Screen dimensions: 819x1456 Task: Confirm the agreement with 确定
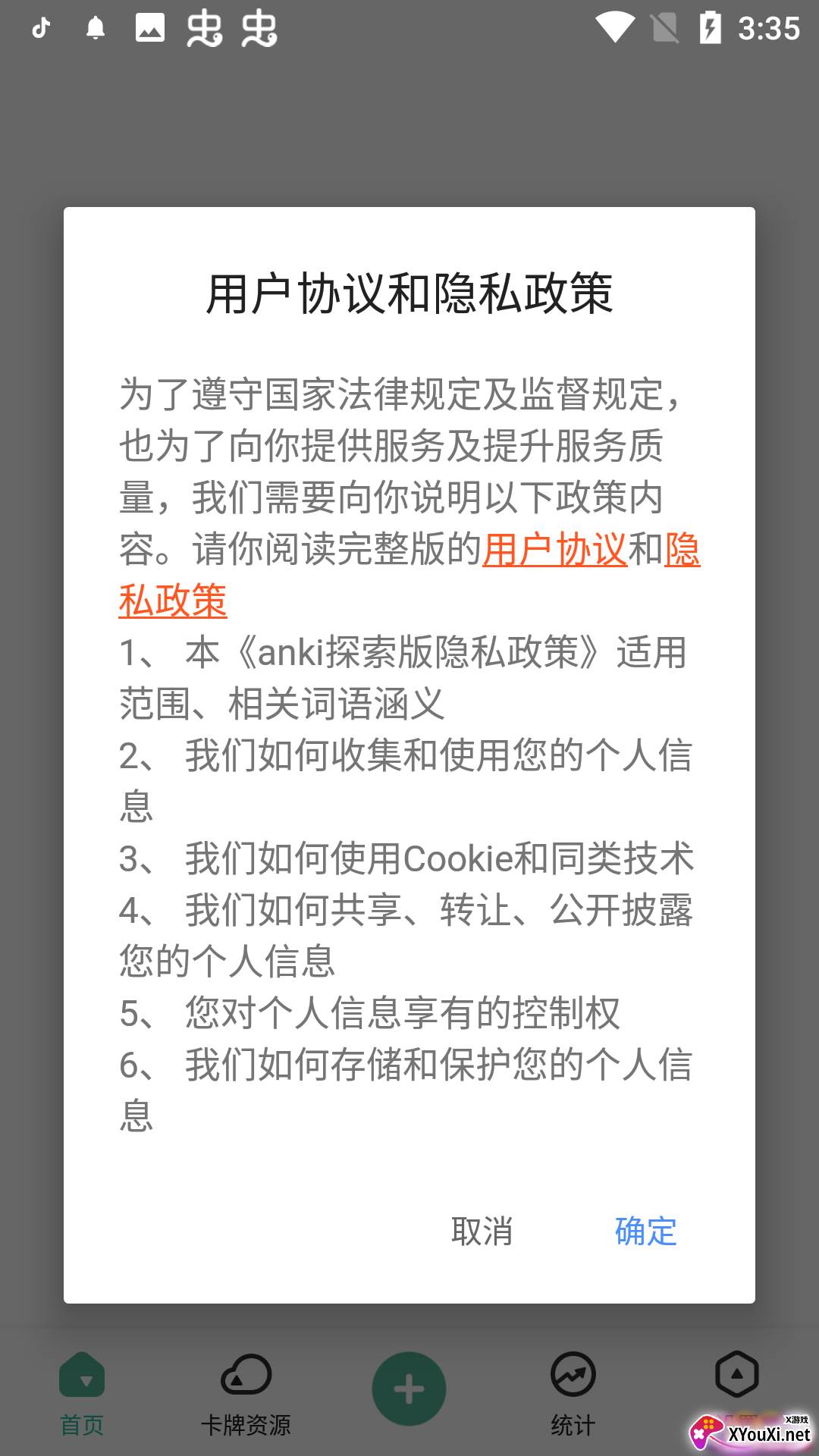tap(645, 1231)
